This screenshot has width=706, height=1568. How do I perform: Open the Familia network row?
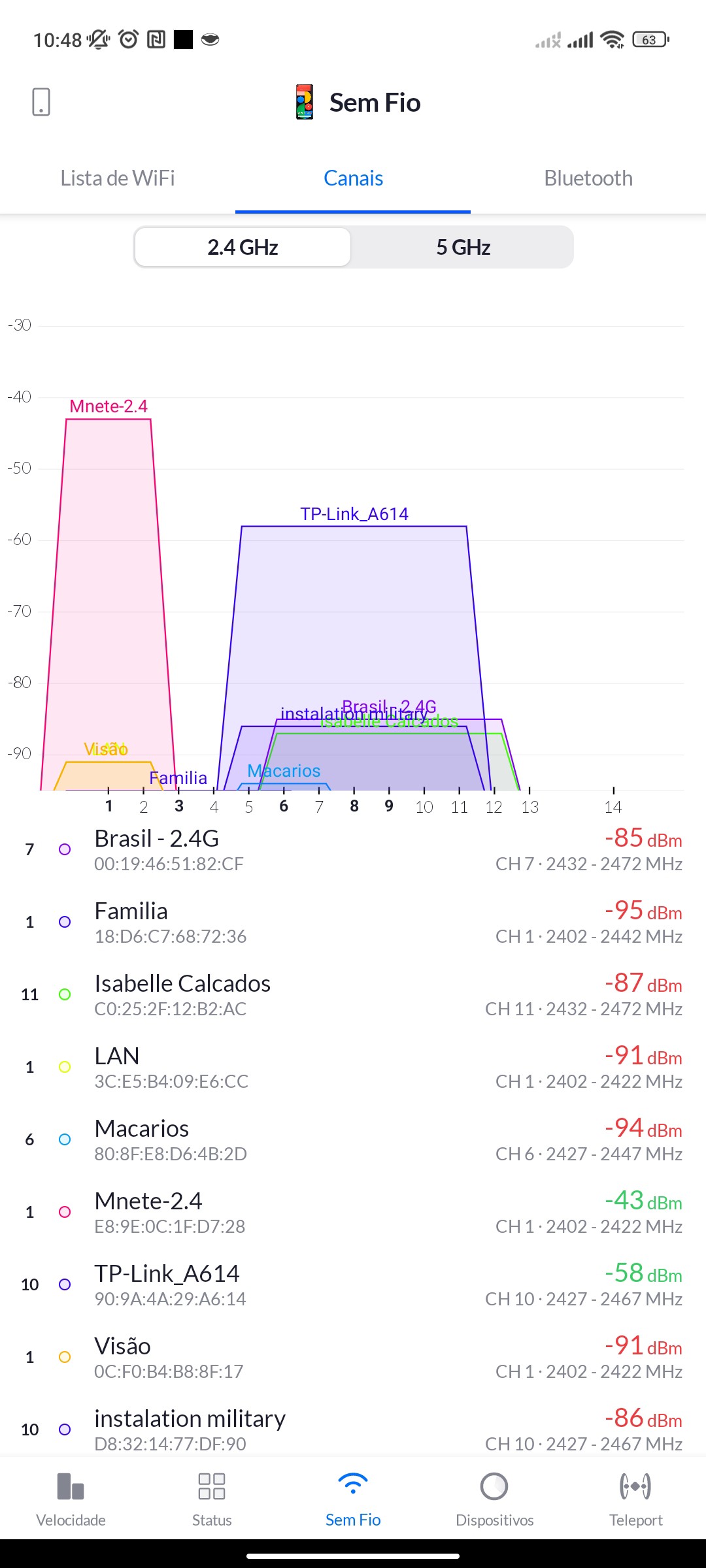[353, 922]
